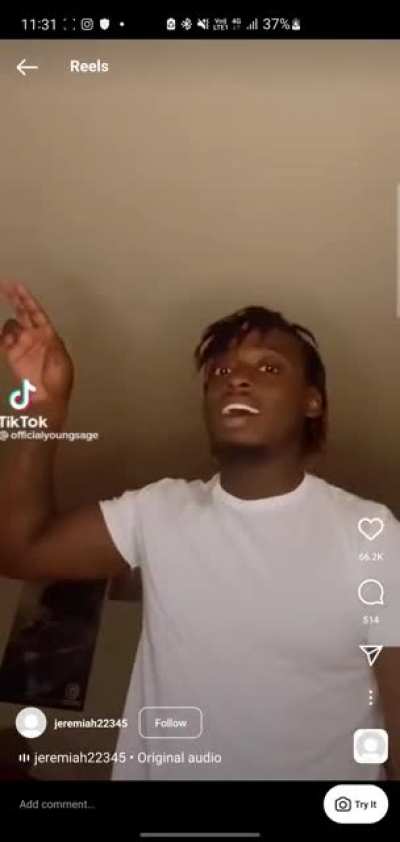Follow jeremiah22345
The image size is (400, 842).
[170, 723]
